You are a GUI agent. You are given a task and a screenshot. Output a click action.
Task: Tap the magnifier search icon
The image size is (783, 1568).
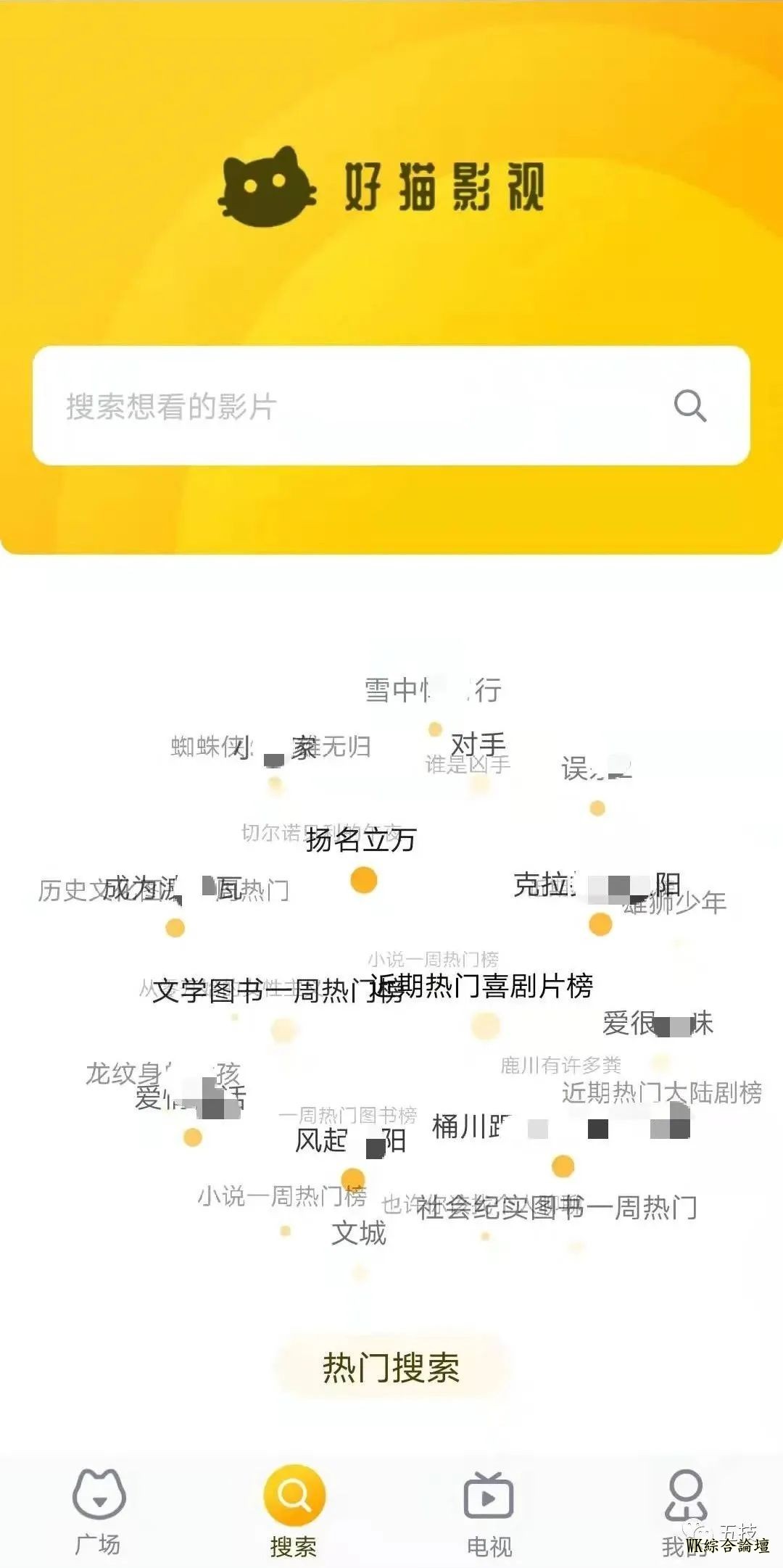click(x=689, y=406)
